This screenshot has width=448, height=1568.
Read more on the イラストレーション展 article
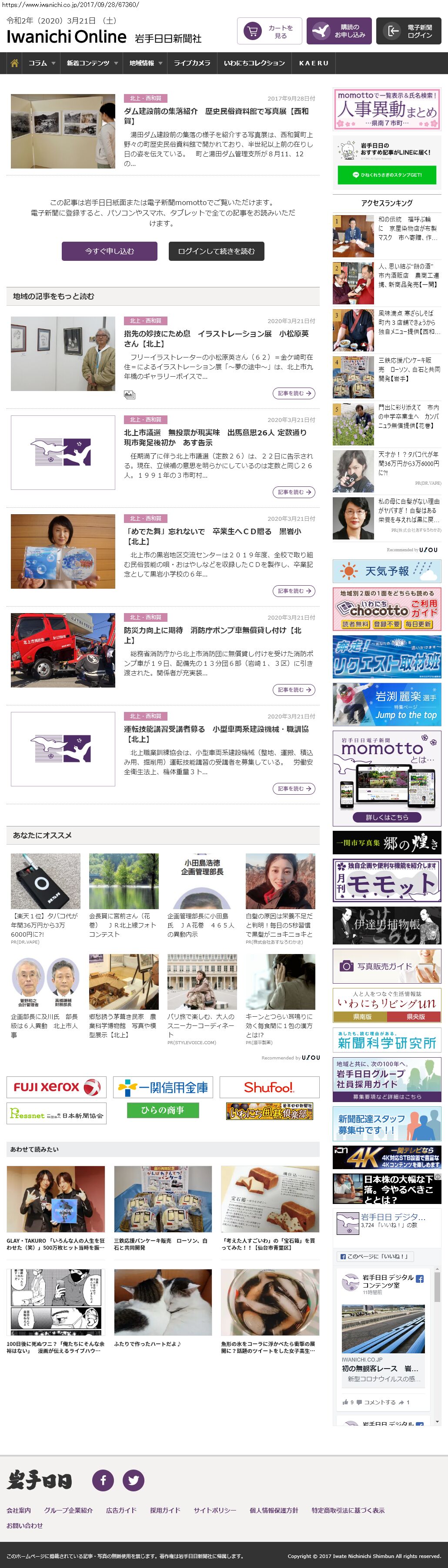click(294, 393)
